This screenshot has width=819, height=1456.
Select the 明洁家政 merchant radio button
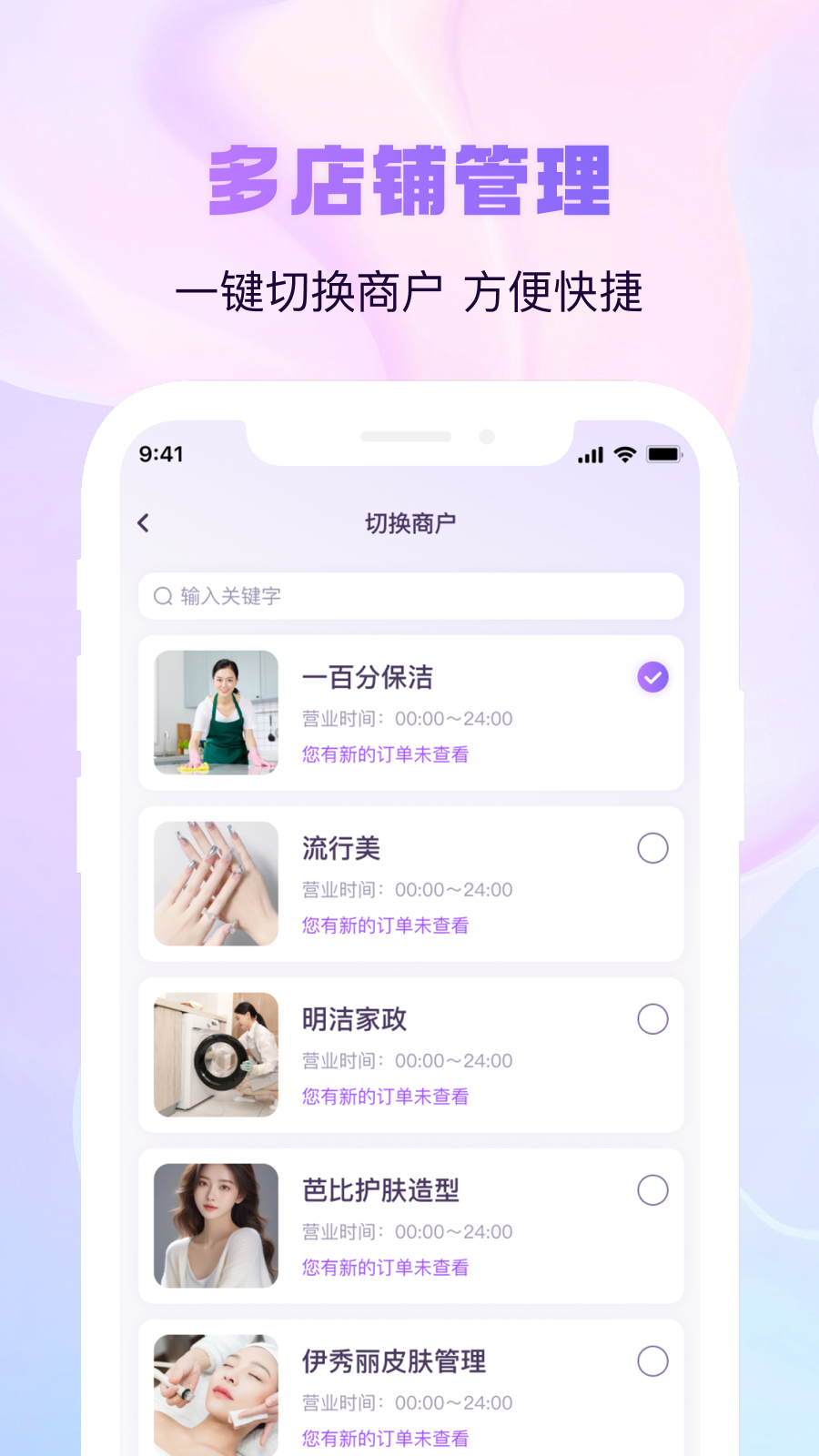653,1019
